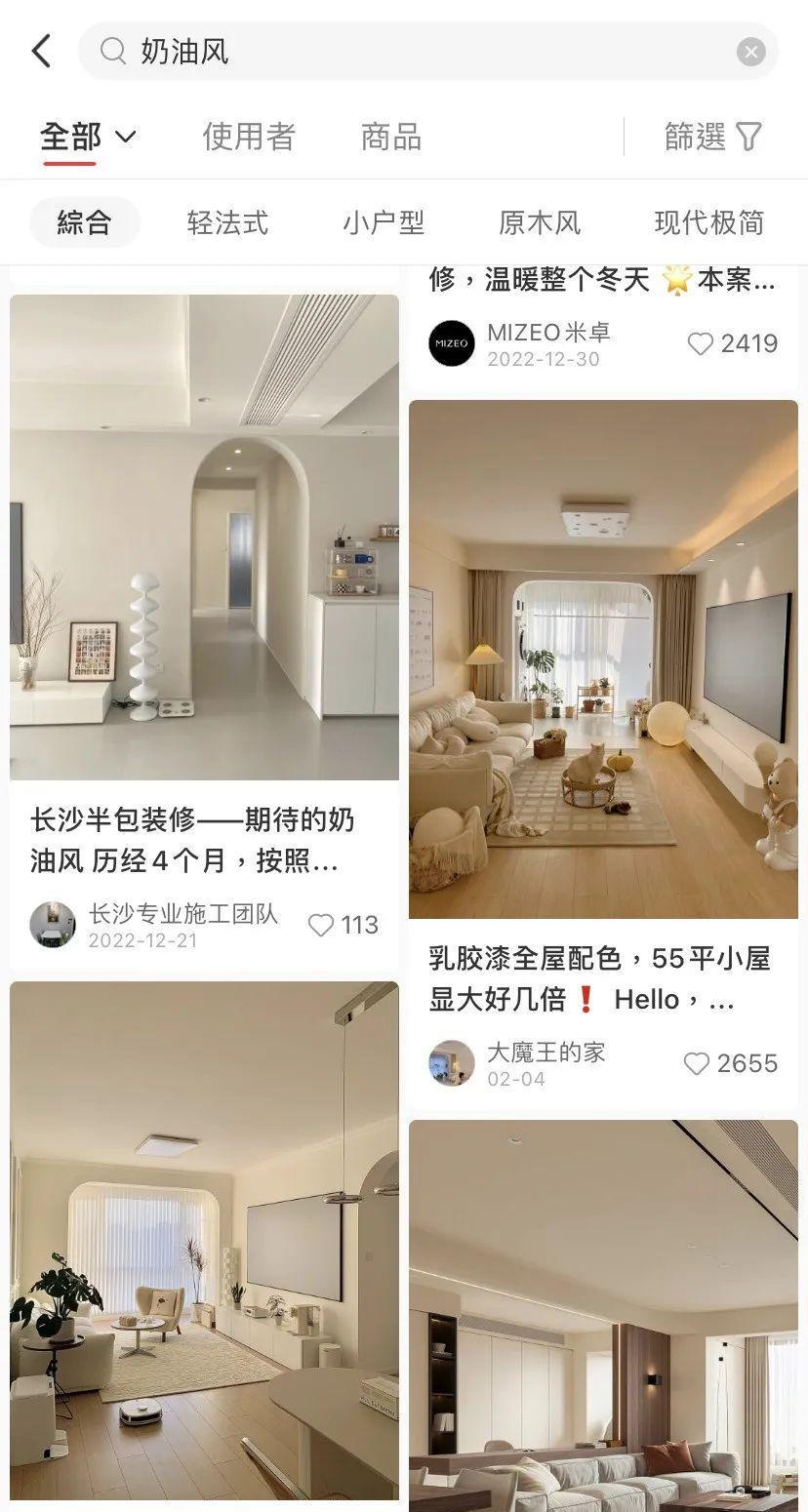The width and height of the screenshot is (808, 1512).
Task: Clear the search text
Action: coord(750,52)
